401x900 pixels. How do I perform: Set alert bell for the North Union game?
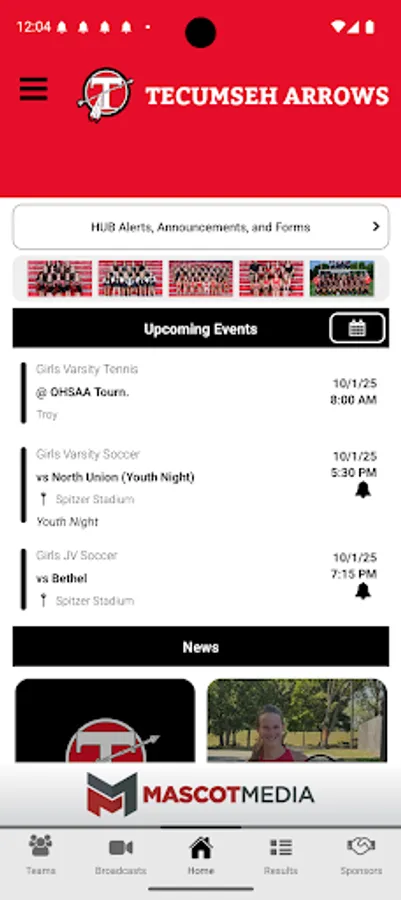(x=363, y=490)
